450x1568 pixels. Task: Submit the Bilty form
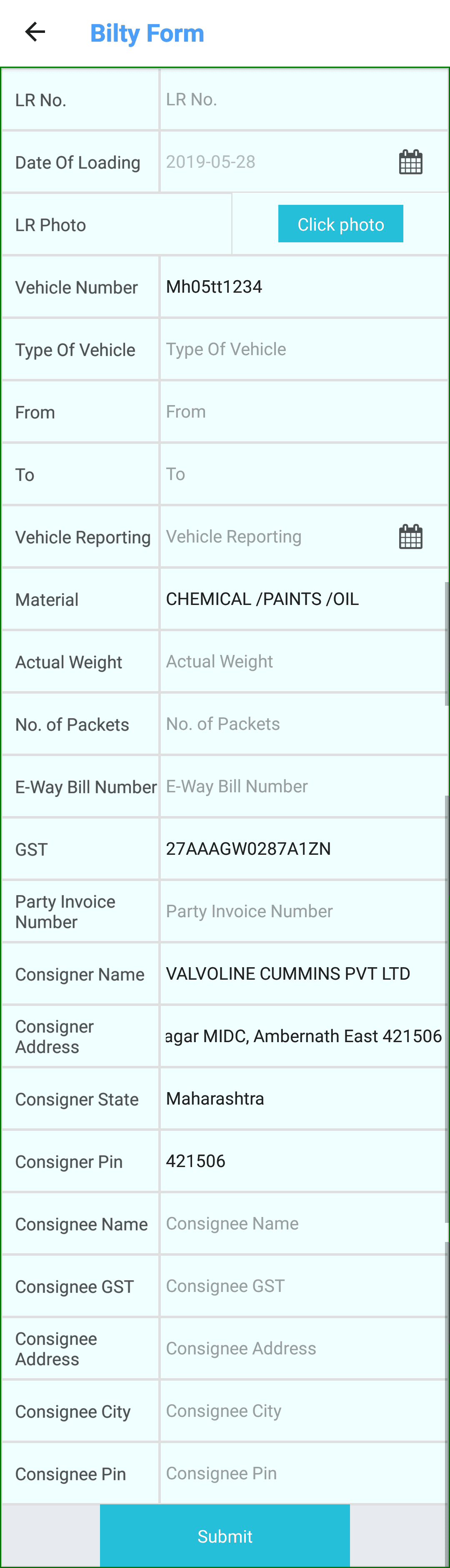(x=225, y=1536)
